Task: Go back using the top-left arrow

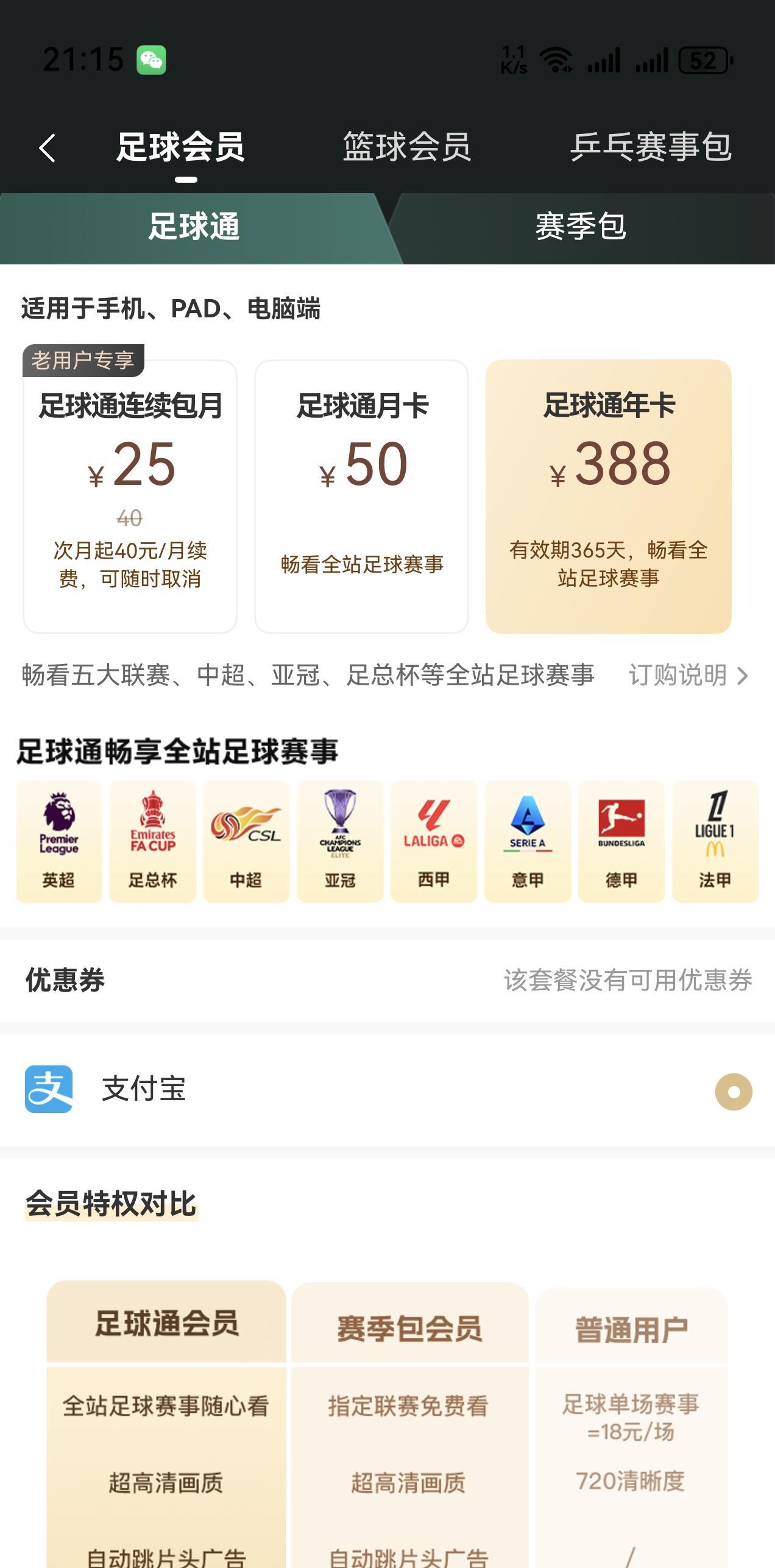Action: point(48,148)
